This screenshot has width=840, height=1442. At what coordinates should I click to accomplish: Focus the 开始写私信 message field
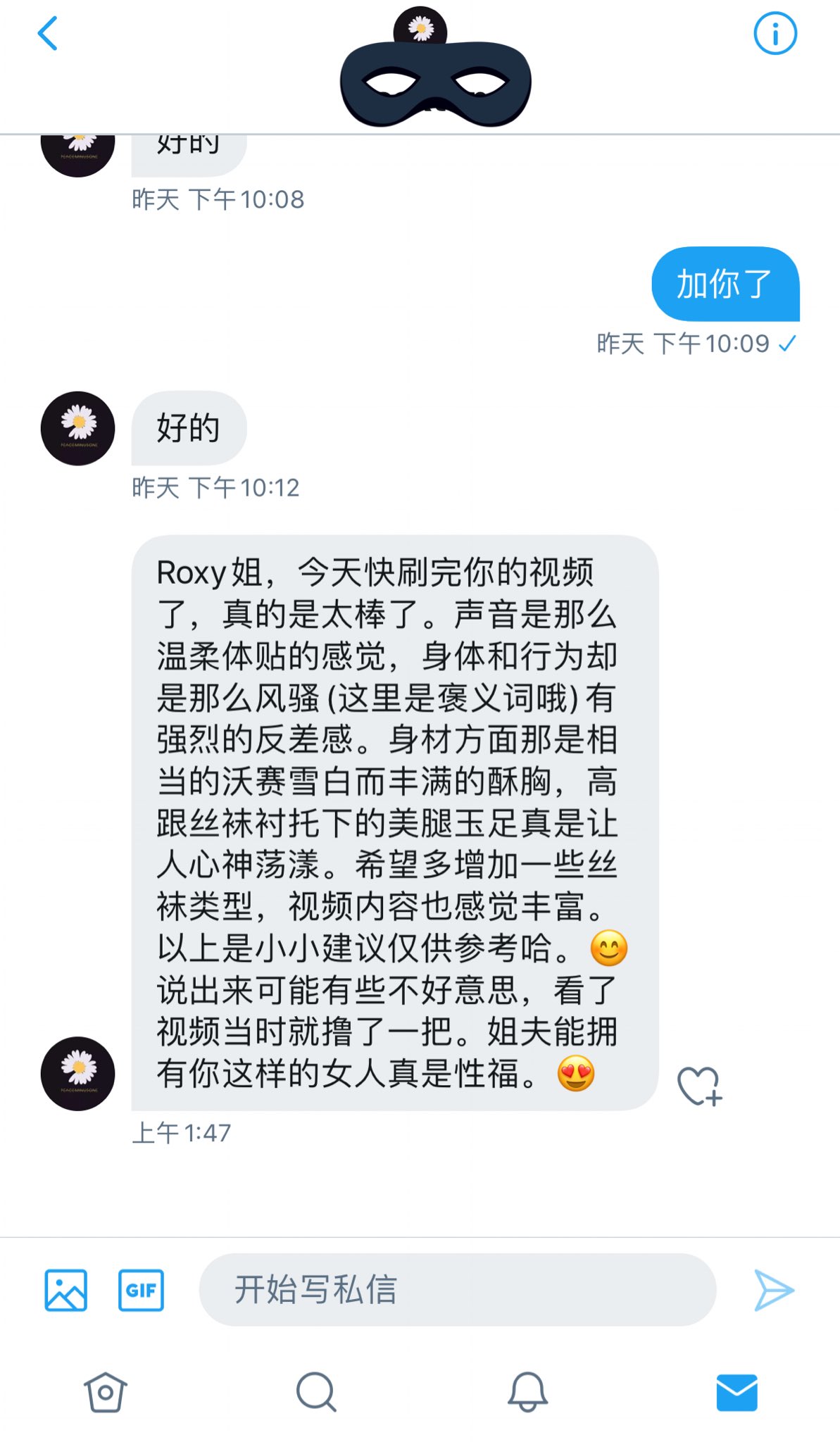[458, 1290]
